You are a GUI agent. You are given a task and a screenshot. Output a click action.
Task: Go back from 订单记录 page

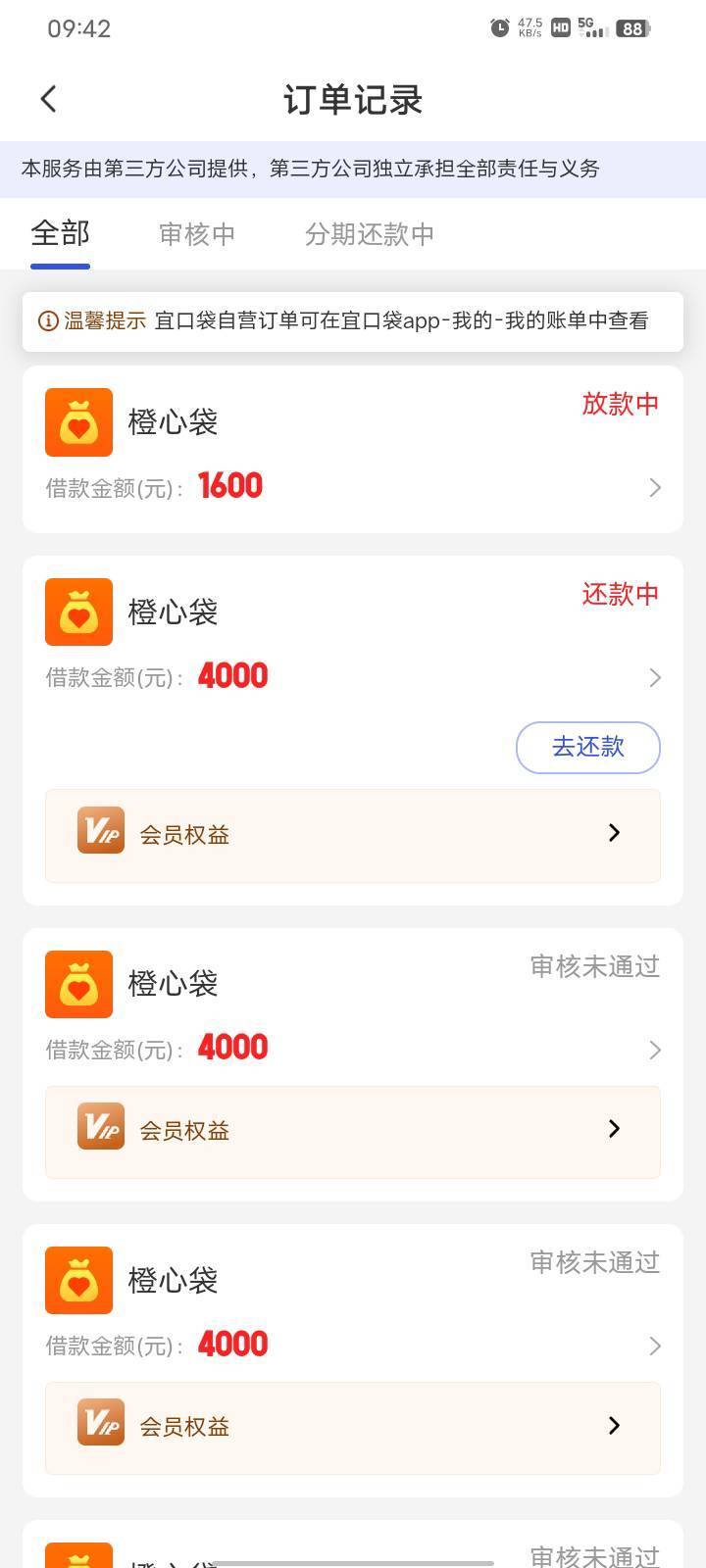[48, 99]
